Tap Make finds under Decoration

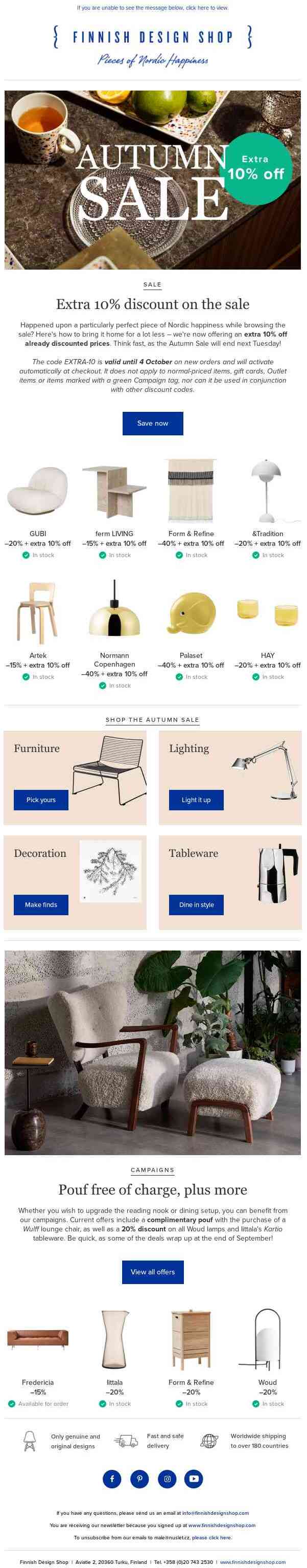(x=41, y=904)
